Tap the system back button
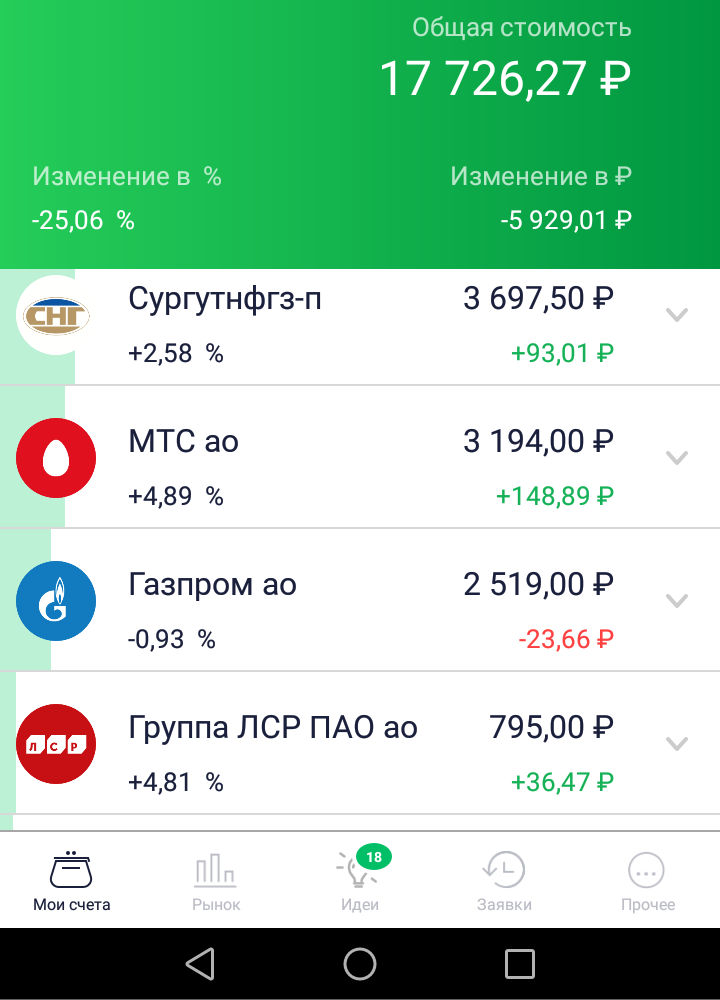 200,964
